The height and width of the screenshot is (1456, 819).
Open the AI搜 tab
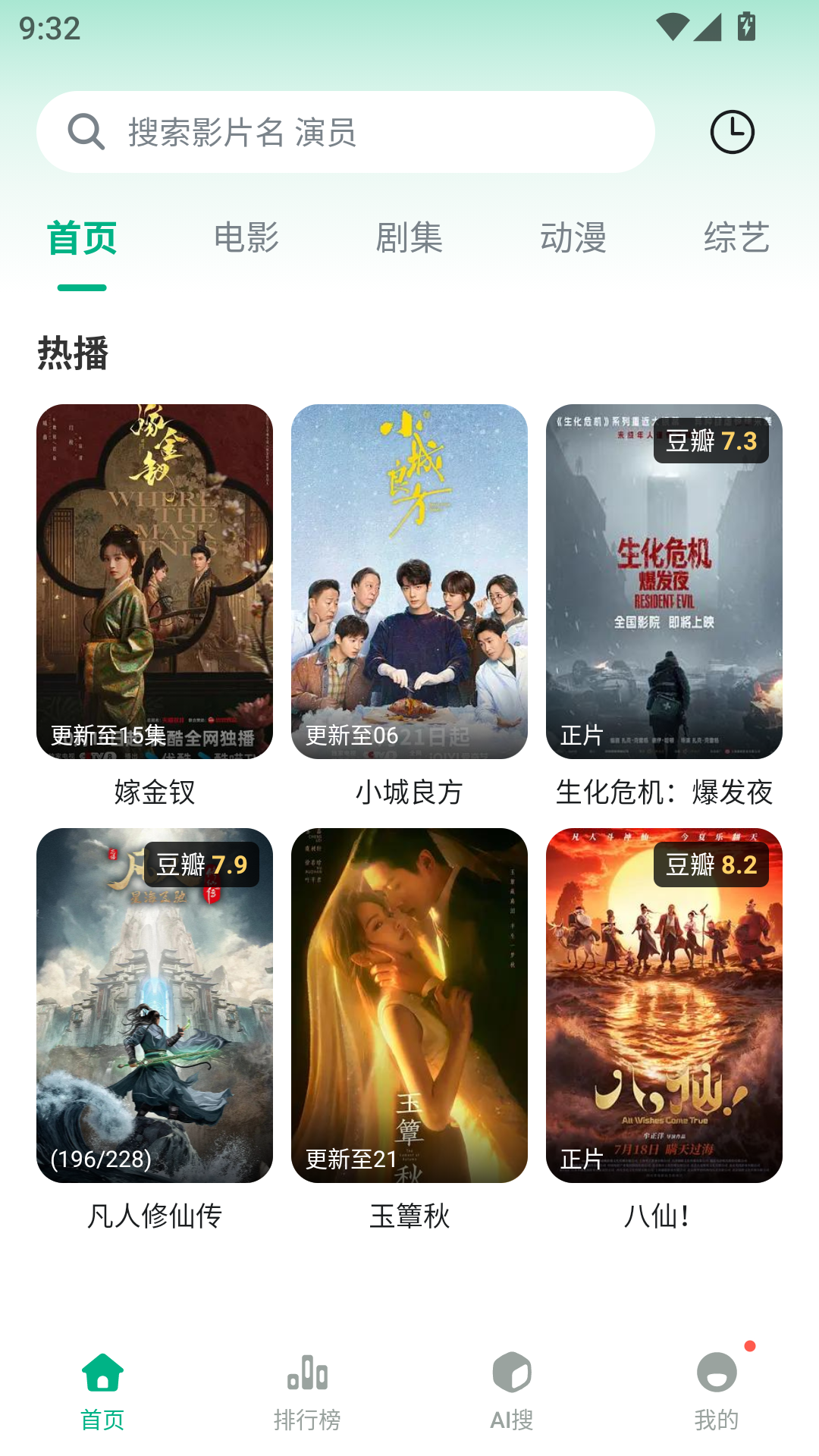(512, 1392)
